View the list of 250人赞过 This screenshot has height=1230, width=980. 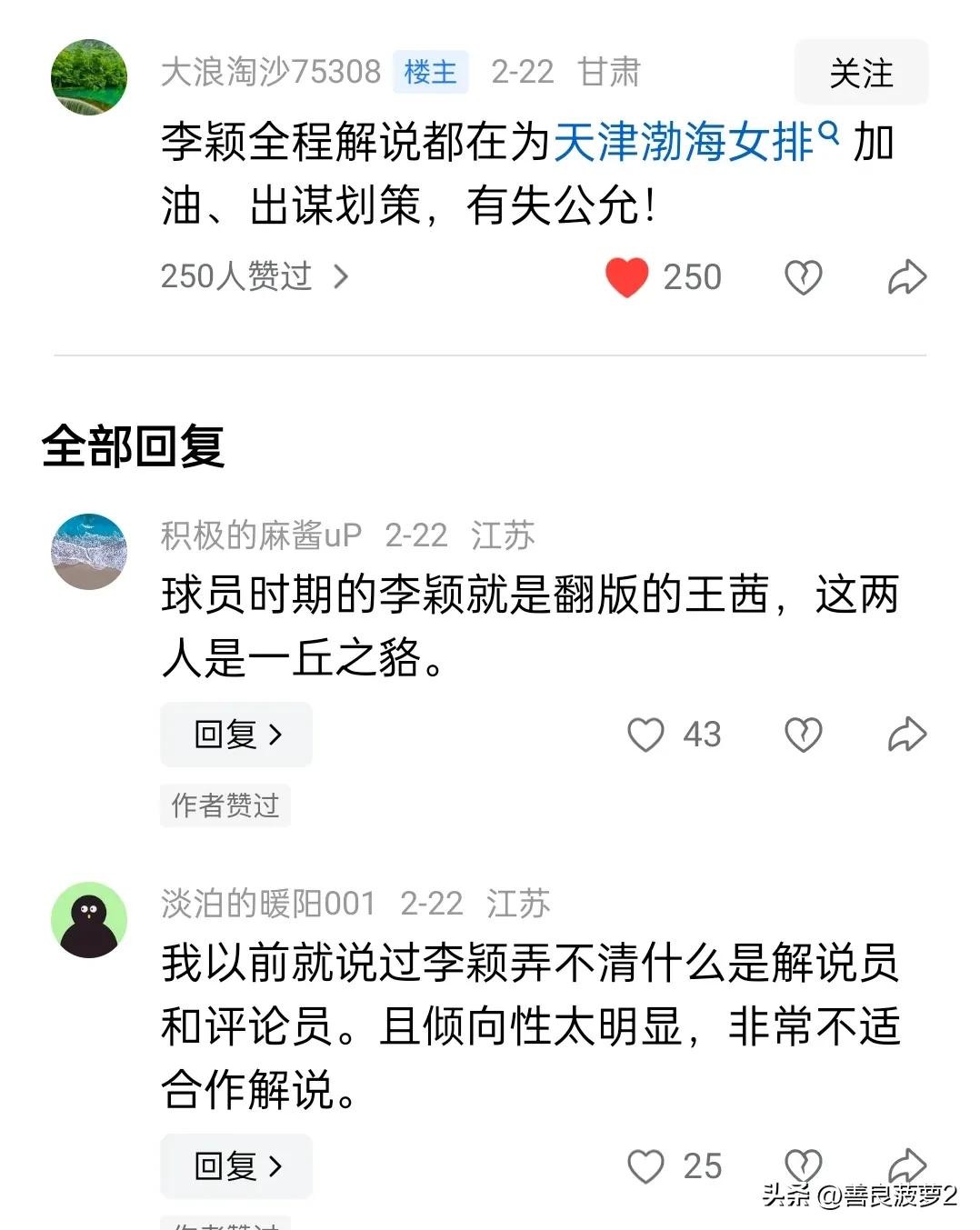(253, 276)
